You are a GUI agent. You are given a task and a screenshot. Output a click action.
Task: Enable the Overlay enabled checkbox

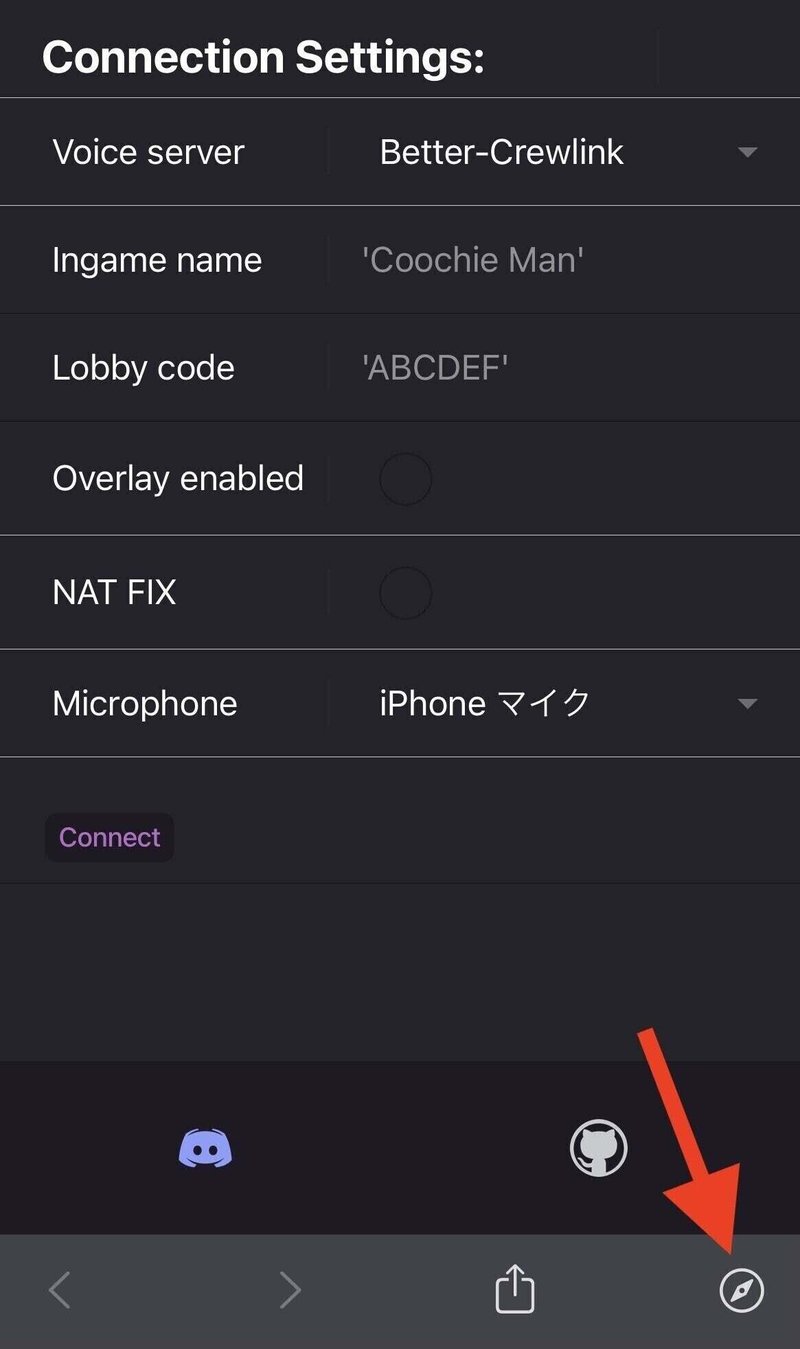click(x=406, y=479)
